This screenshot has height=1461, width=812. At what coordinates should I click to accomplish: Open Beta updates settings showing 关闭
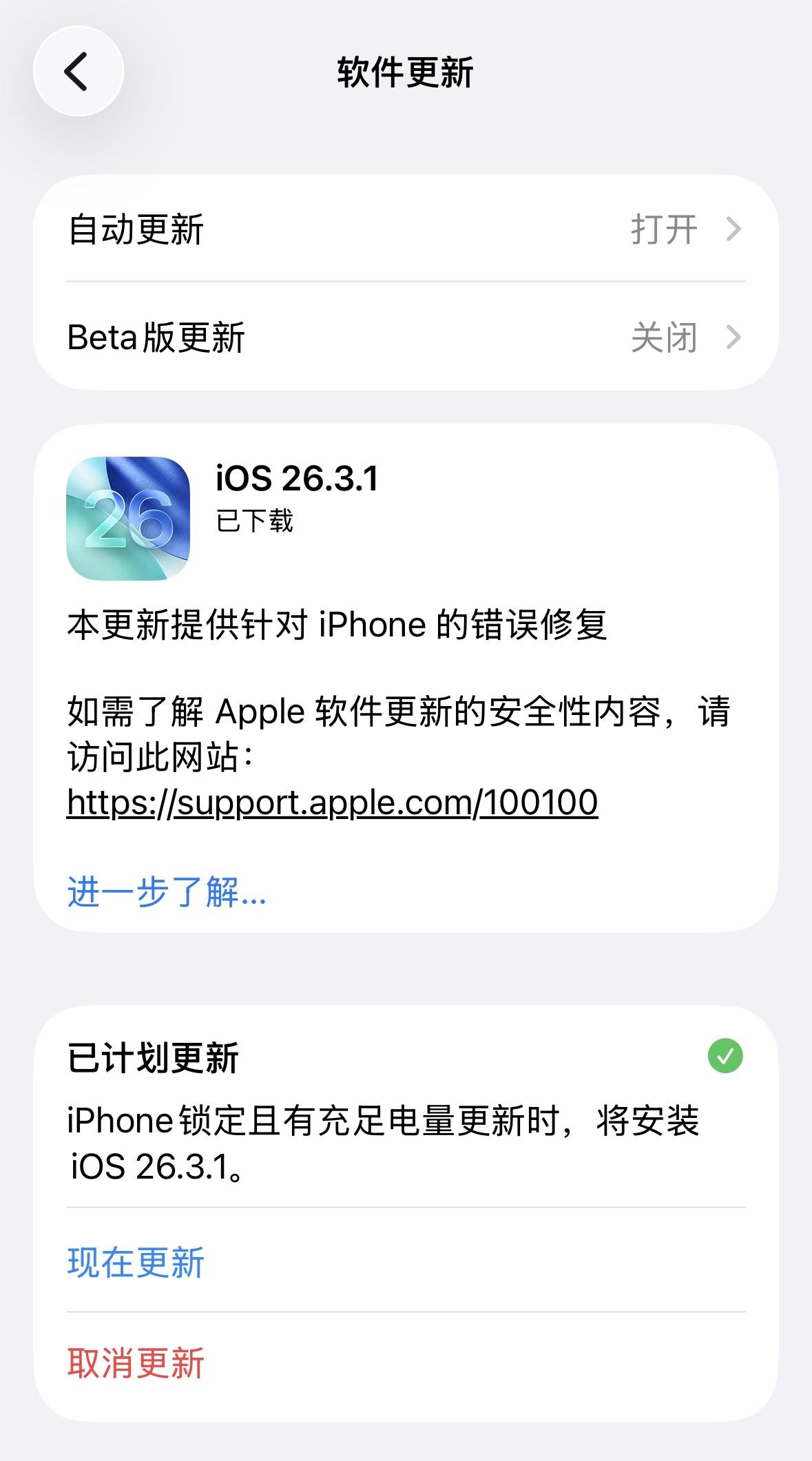[406, 338]
